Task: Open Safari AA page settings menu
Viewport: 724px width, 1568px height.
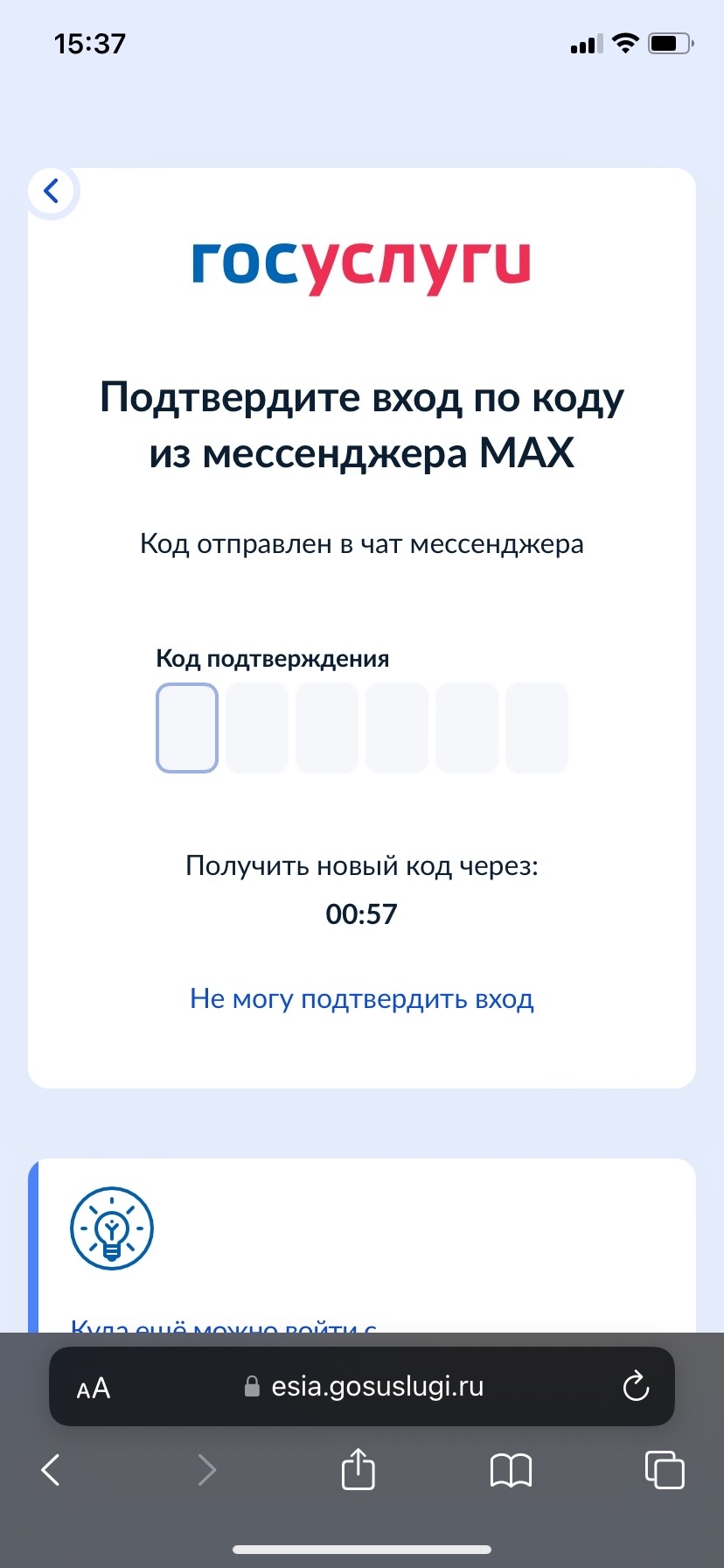Action: [94, 1388]
